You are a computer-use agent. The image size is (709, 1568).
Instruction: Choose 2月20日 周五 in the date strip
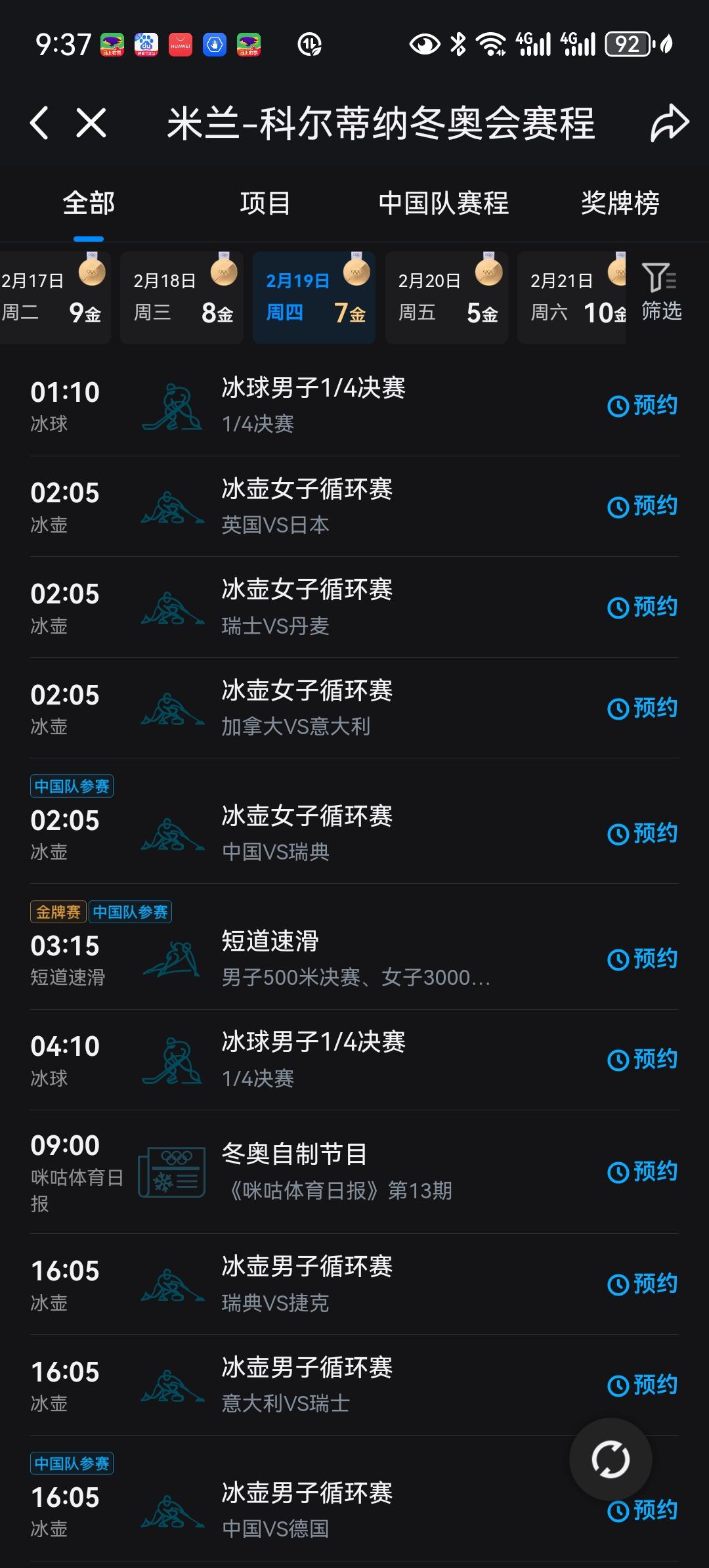pyautogui.click(x=446, y=297)
